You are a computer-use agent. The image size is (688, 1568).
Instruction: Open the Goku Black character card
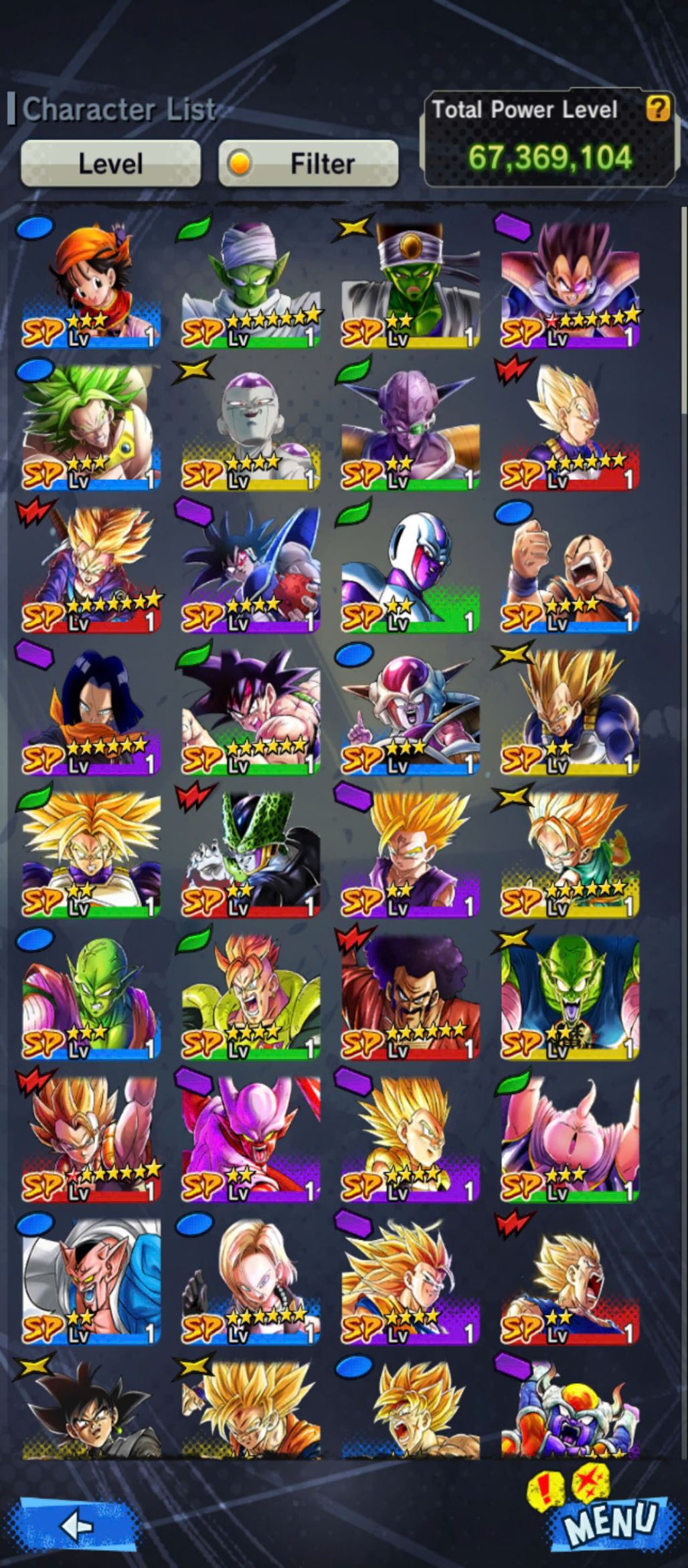coord(91,1406)
